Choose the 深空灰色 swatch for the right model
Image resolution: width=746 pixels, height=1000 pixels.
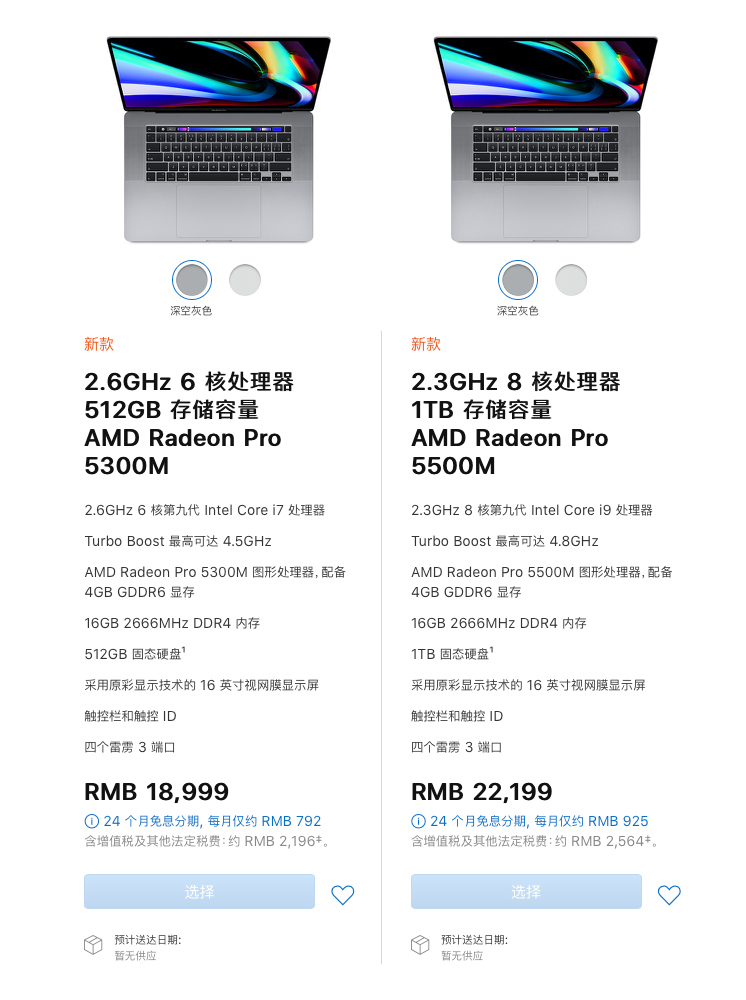(x=517, y=280)
